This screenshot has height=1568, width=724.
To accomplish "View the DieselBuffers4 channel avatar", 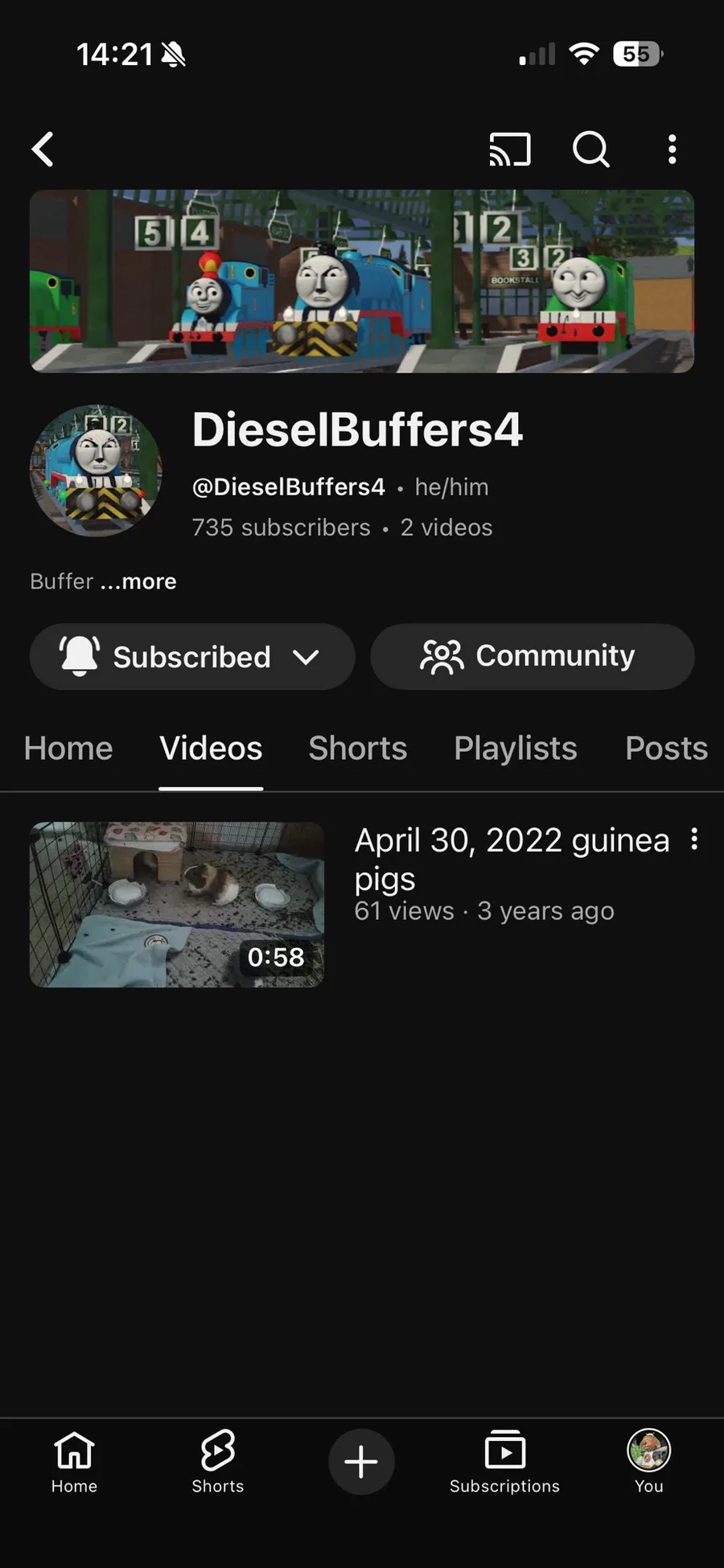I will [x=96, y=471].
